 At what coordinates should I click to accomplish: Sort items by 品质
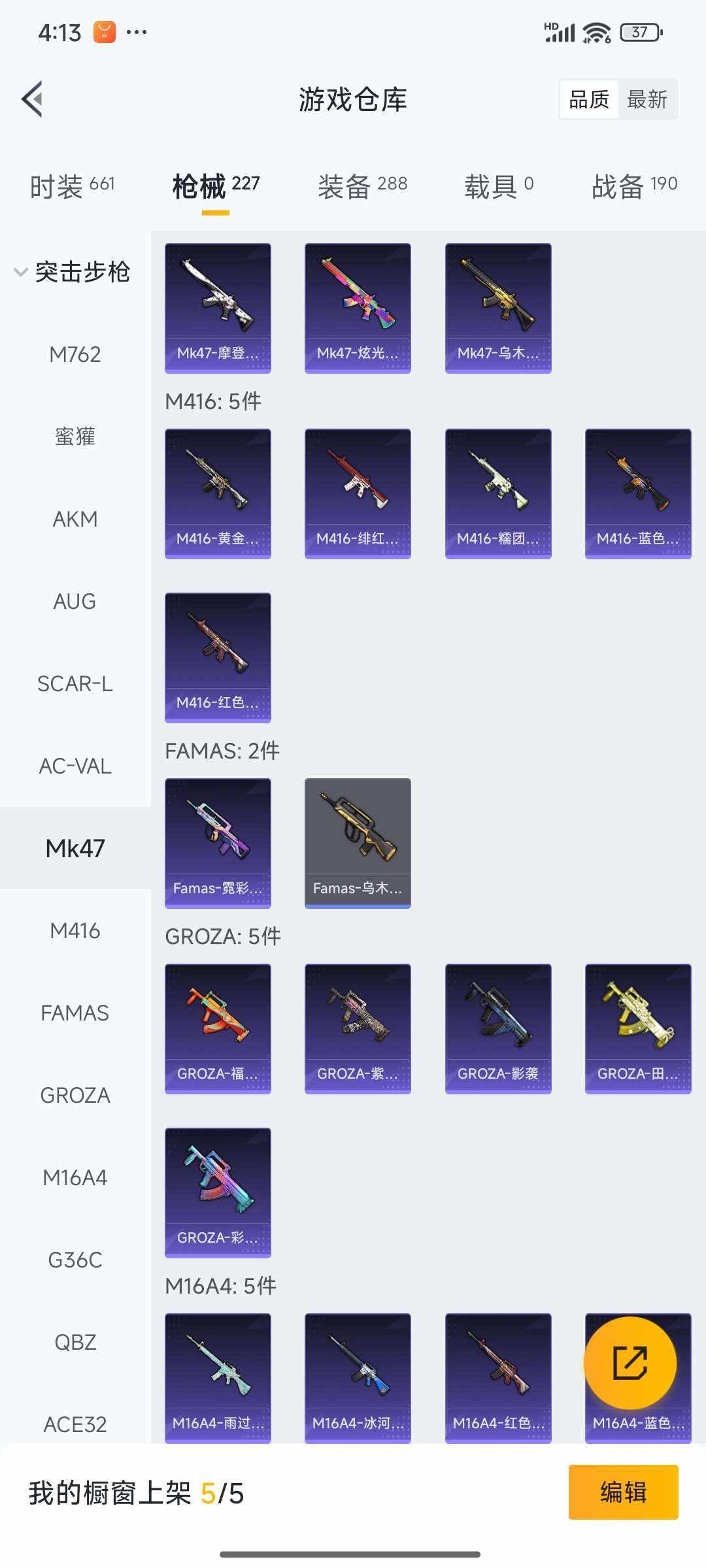point(589,99)
